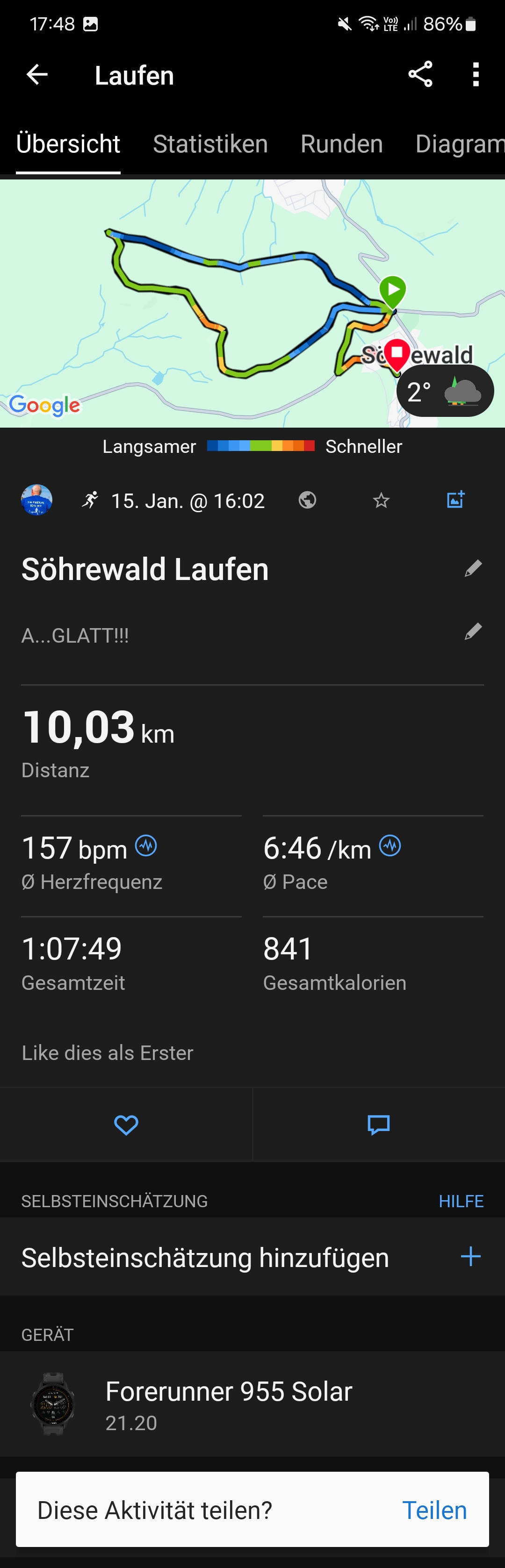Open HILFE for Selbsteinschätzung
This screenshot has height=1568, width=505.
(x=461, y=1201)
